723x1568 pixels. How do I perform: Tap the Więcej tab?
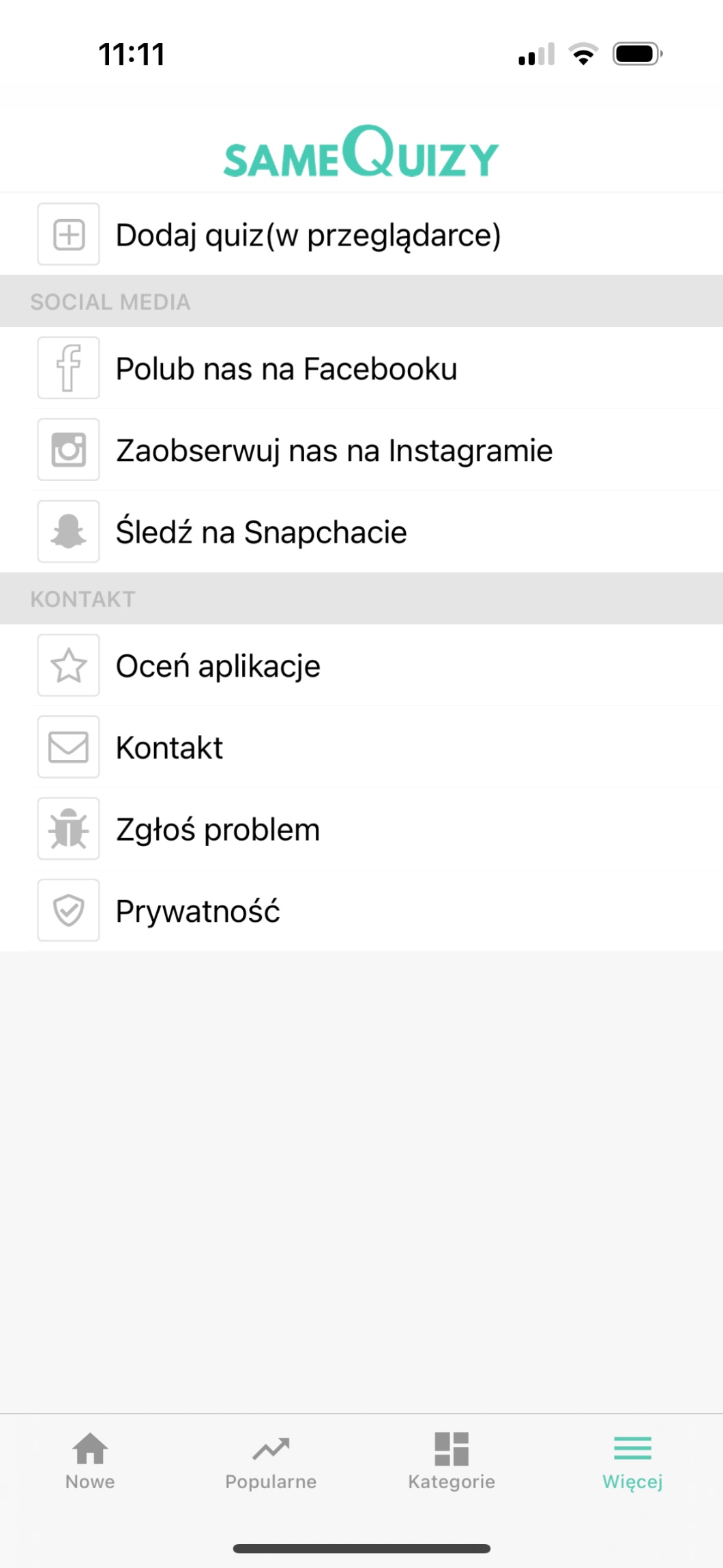(x=632, y=1460)
